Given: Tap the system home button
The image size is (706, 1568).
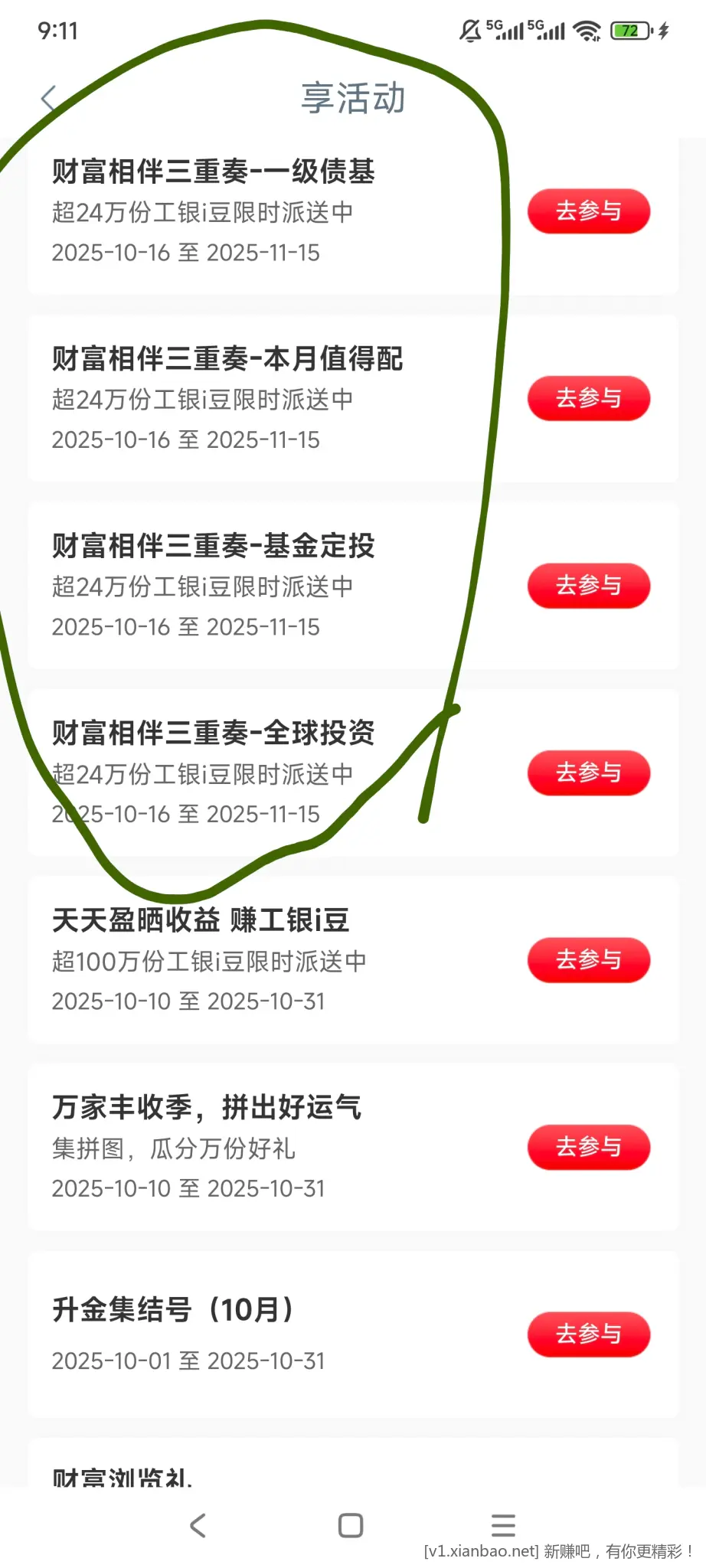Looking at the screenshot, I should [x=351, y=1525].
